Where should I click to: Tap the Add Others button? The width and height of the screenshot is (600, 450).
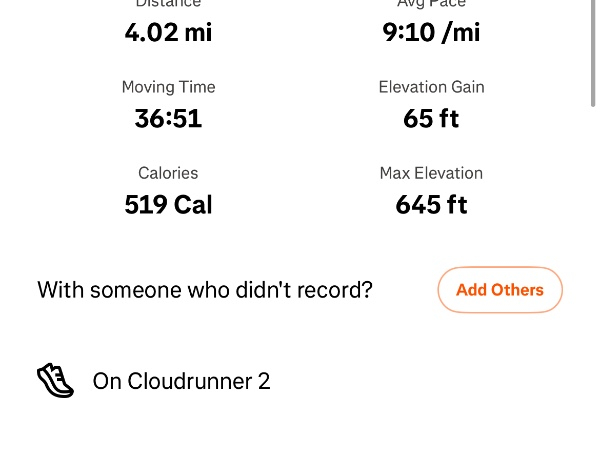500,290
